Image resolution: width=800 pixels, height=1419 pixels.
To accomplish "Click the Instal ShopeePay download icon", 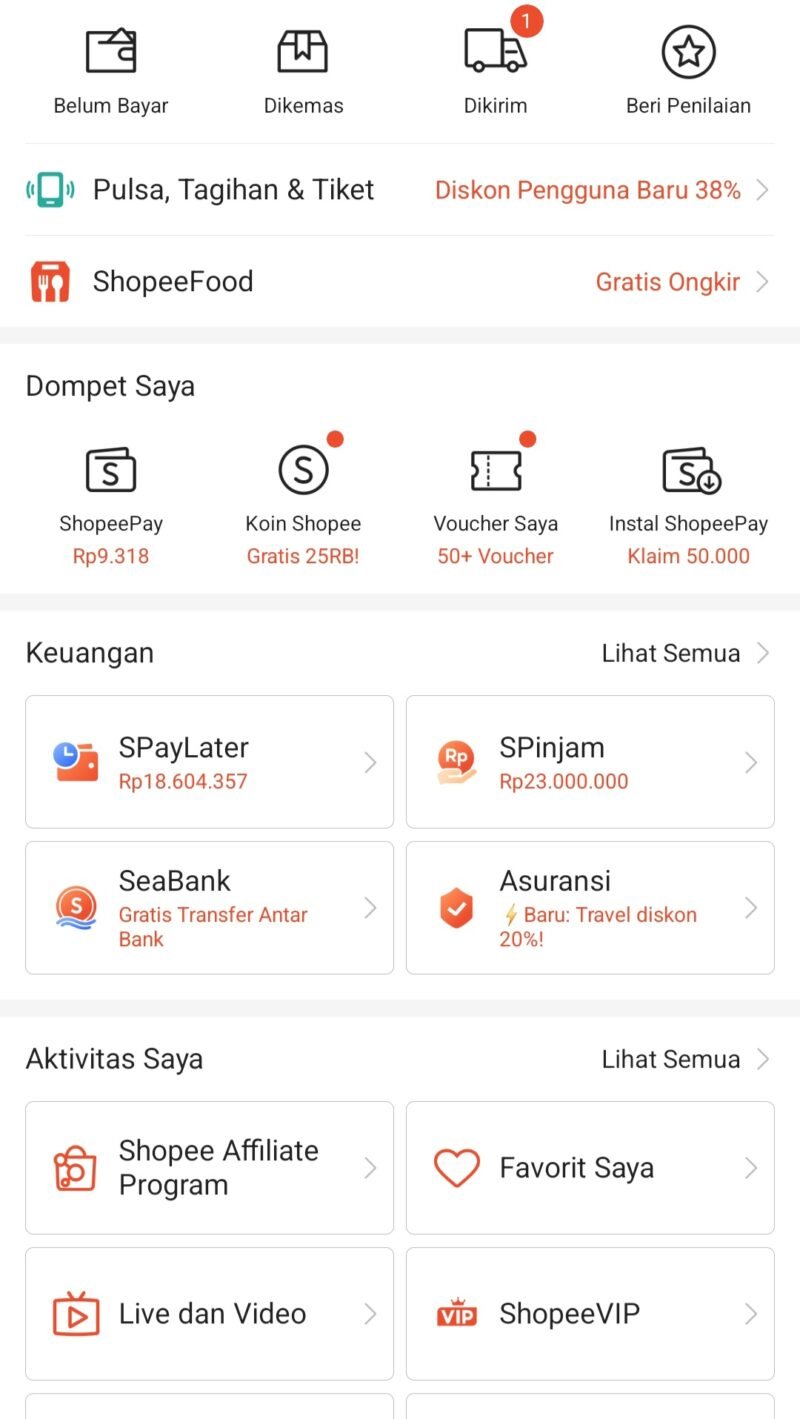I will coord(688,468).
